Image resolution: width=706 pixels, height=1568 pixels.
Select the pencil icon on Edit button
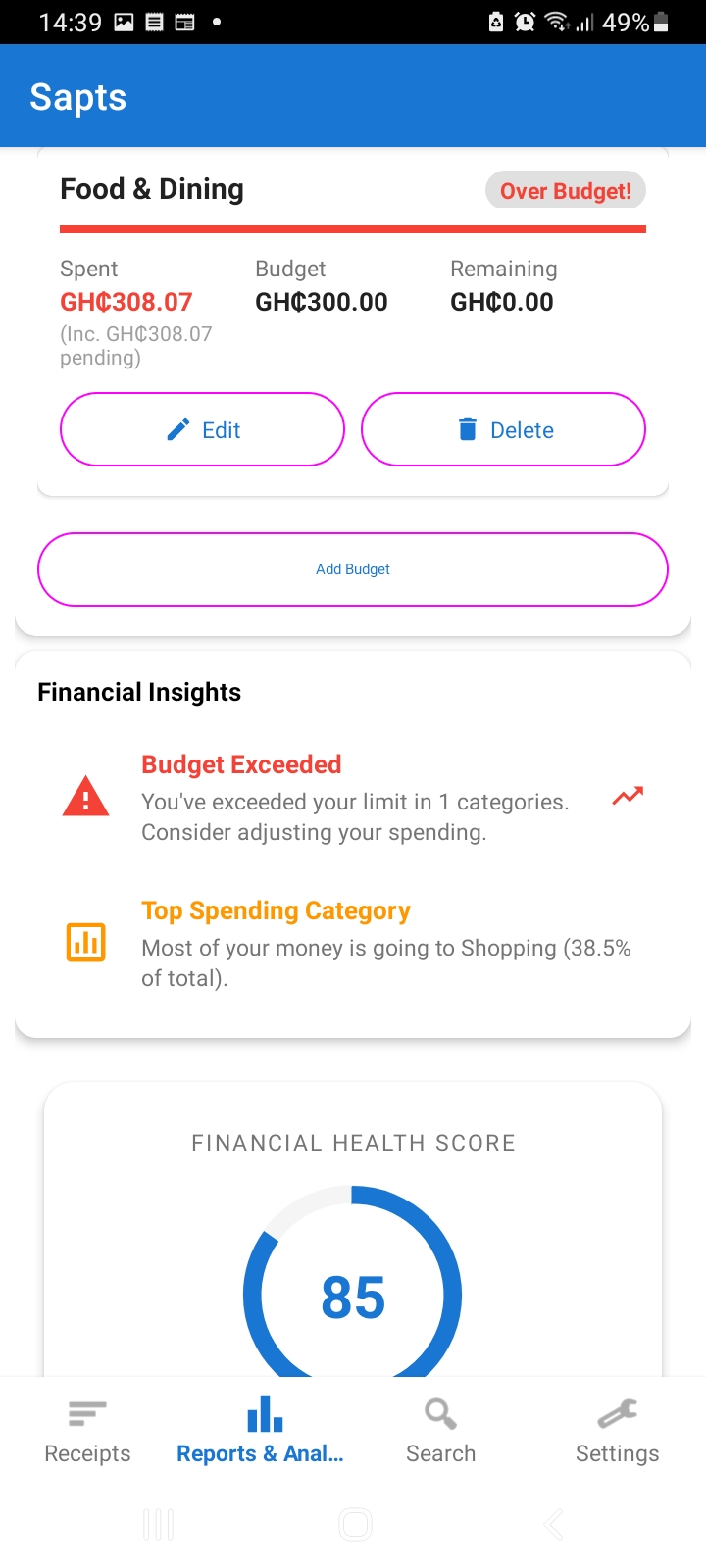click(x=177, y=428)
